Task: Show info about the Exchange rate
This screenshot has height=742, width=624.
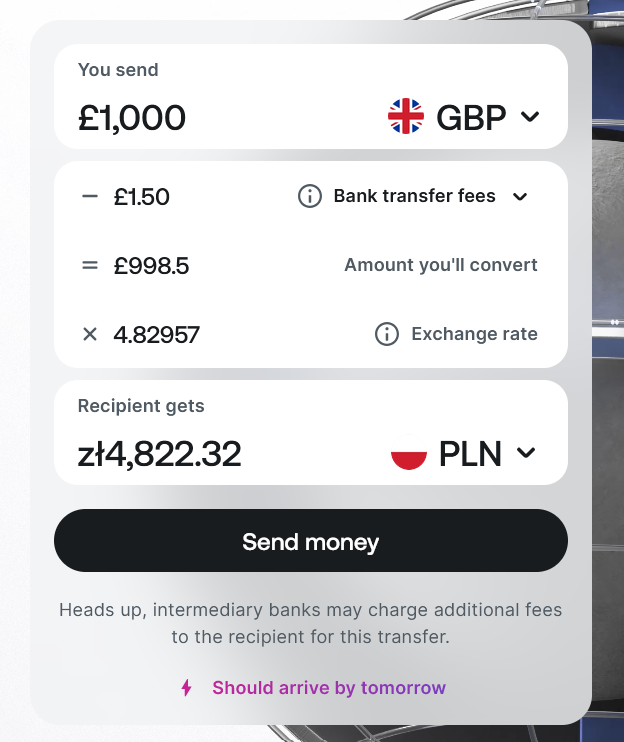Action: point(387,334)
